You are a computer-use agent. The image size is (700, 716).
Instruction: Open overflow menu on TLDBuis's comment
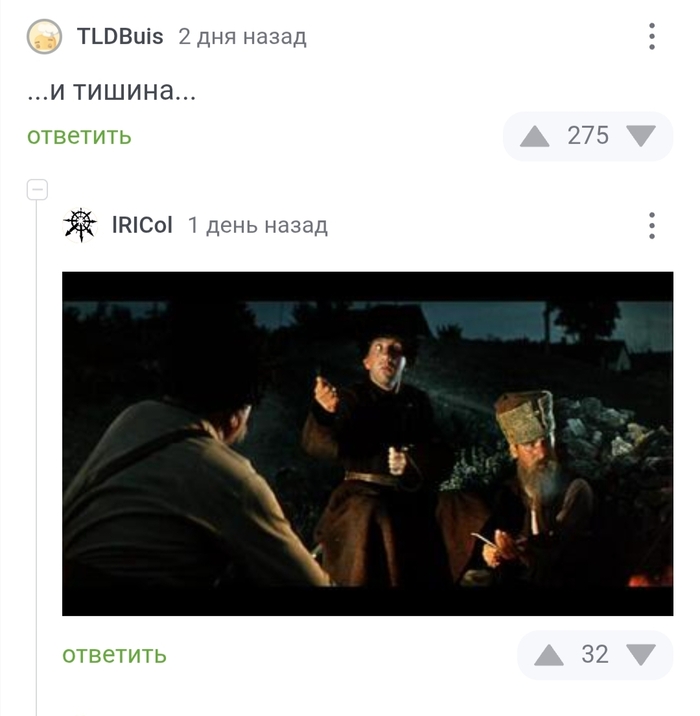point(651,37)
